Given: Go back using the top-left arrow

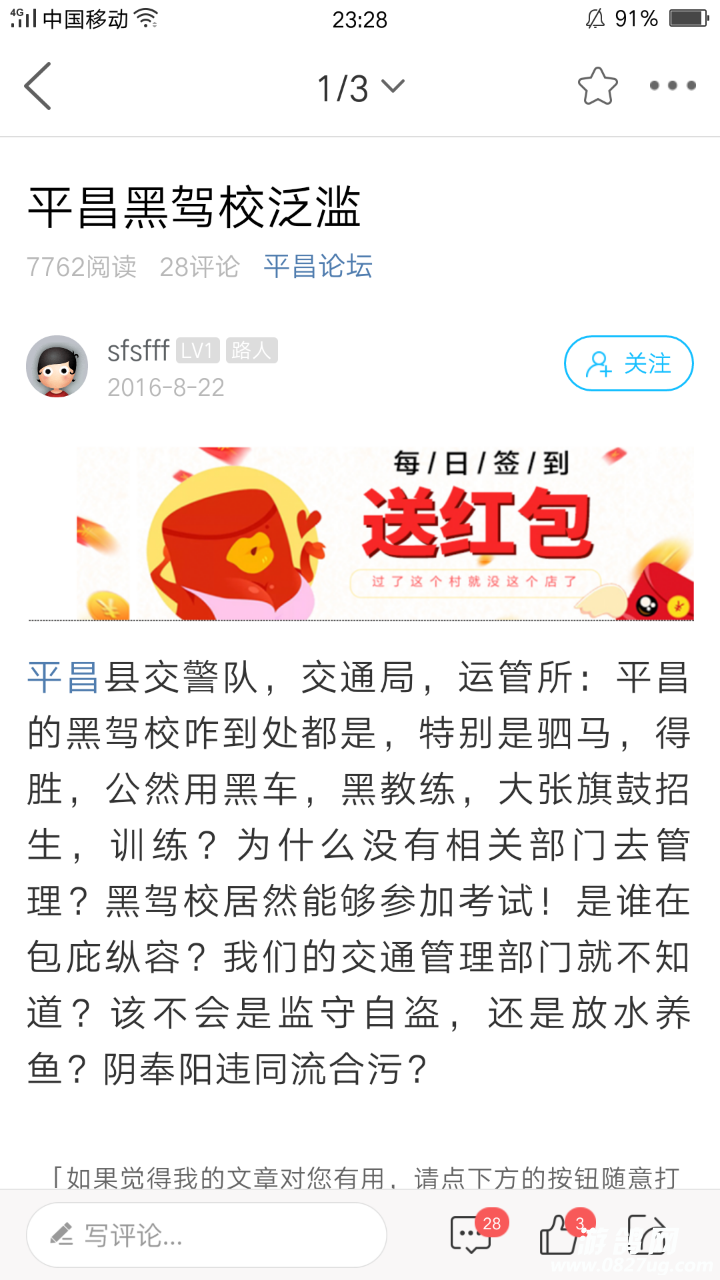Looking at the screenshot, I should [38, 86].
